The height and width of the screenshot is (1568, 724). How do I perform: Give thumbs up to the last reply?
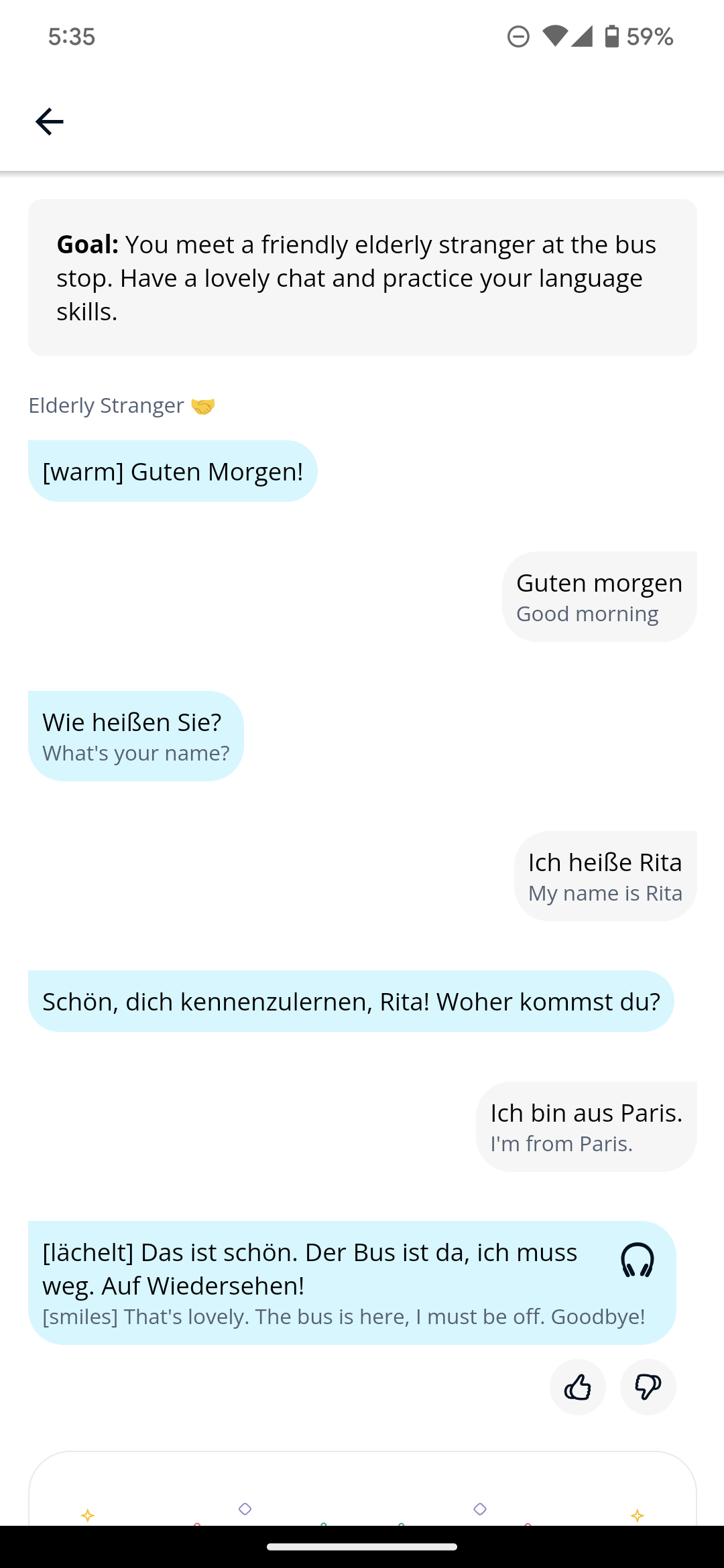[577, 1386]
